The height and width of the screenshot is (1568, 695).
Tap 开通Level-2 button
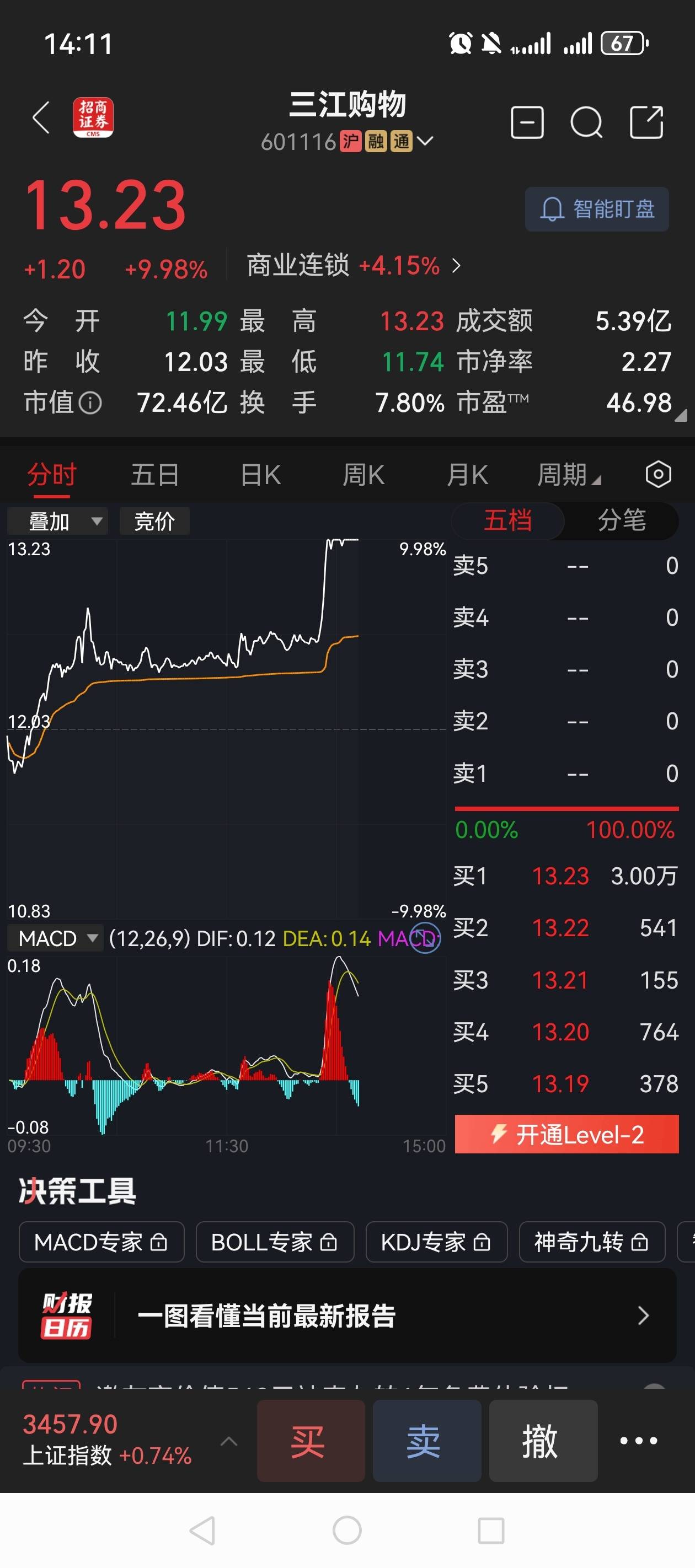[x=566, y=1134]
